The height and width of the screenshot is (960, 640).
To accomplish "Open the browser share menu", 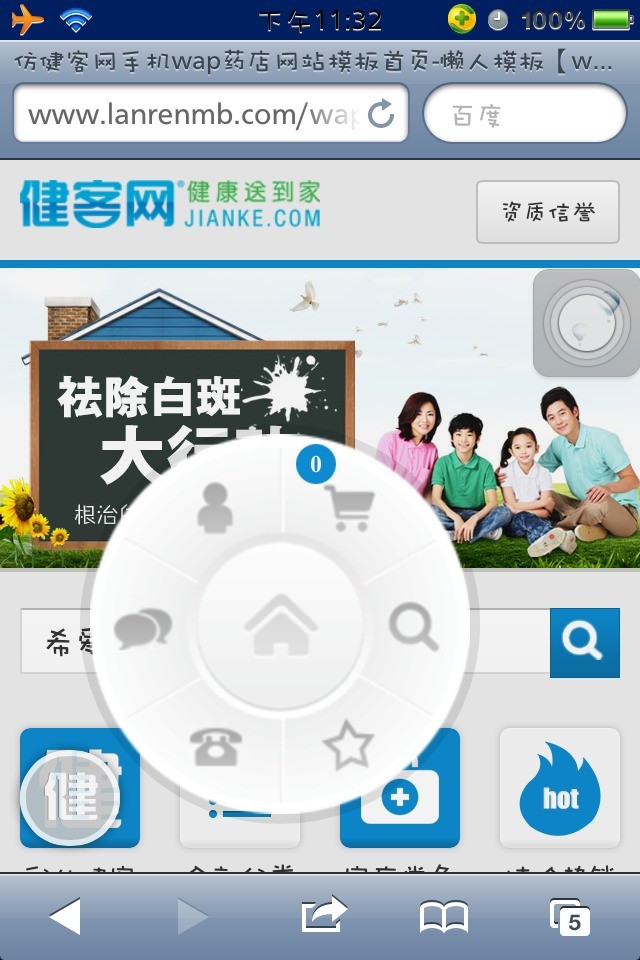I will (323, 916).
